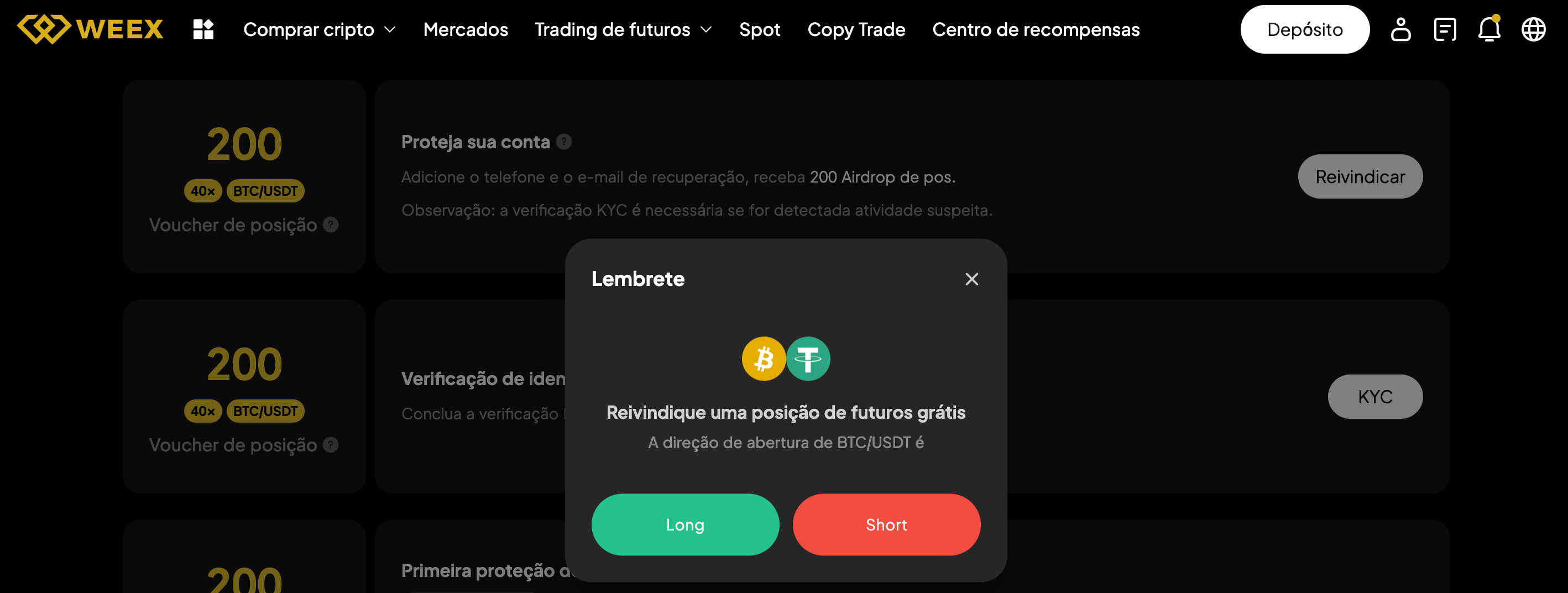Close the Lembrete dialog
Viewport: 1568px width, 593px height.
click(x=971, y=279)
